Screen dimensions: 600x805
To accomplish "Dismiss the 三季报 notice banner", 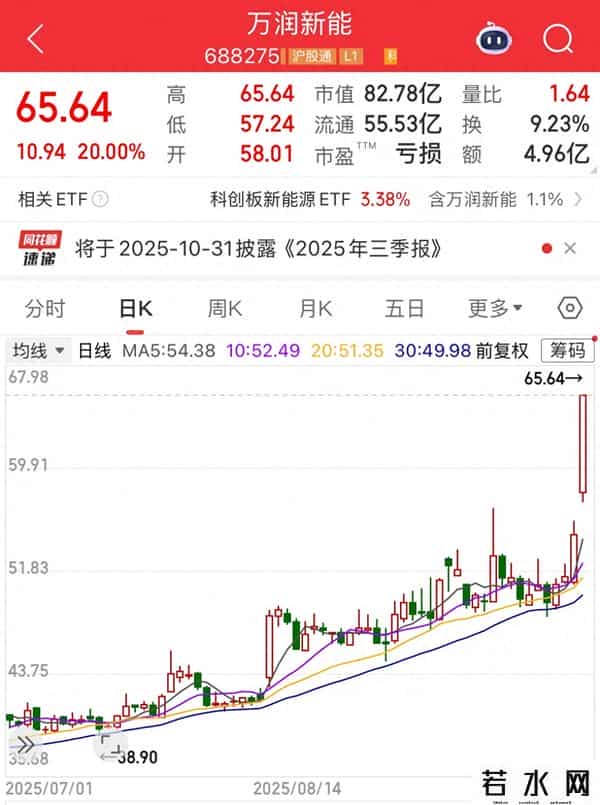I will click(570, 248).
